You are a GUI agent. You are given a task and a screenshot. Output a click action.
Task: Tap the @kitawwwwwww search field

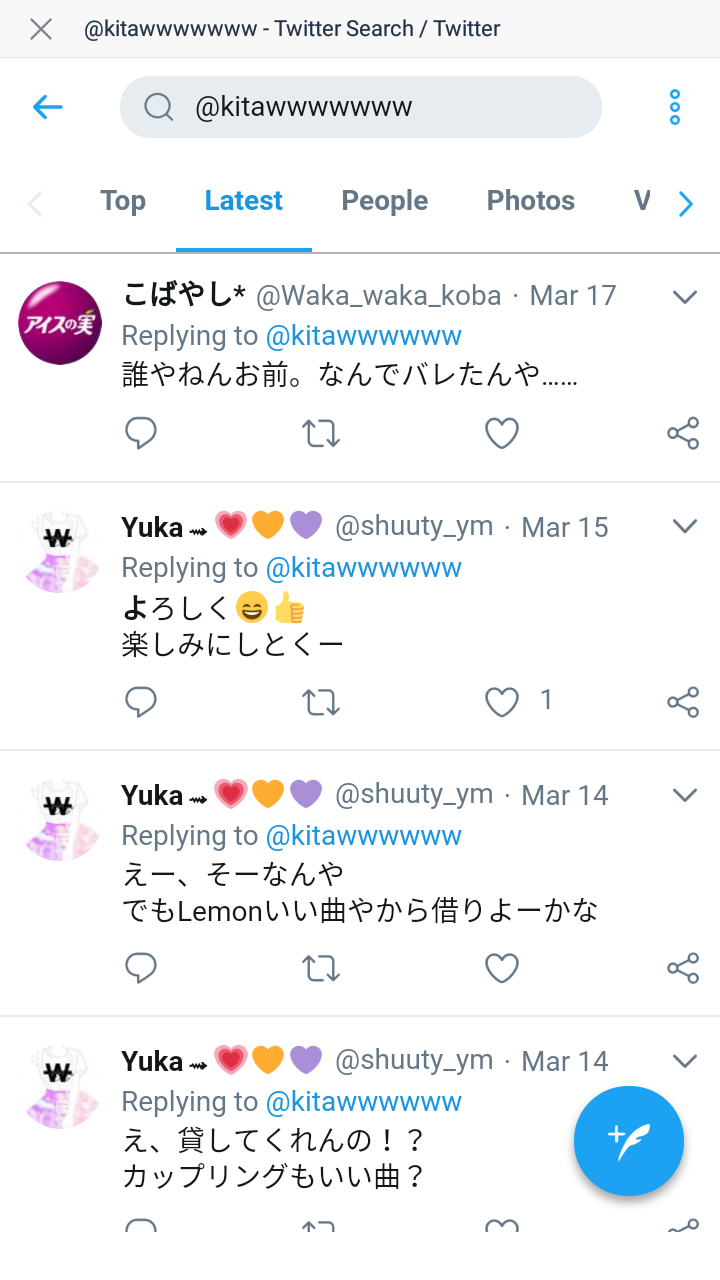click(360, 107)
